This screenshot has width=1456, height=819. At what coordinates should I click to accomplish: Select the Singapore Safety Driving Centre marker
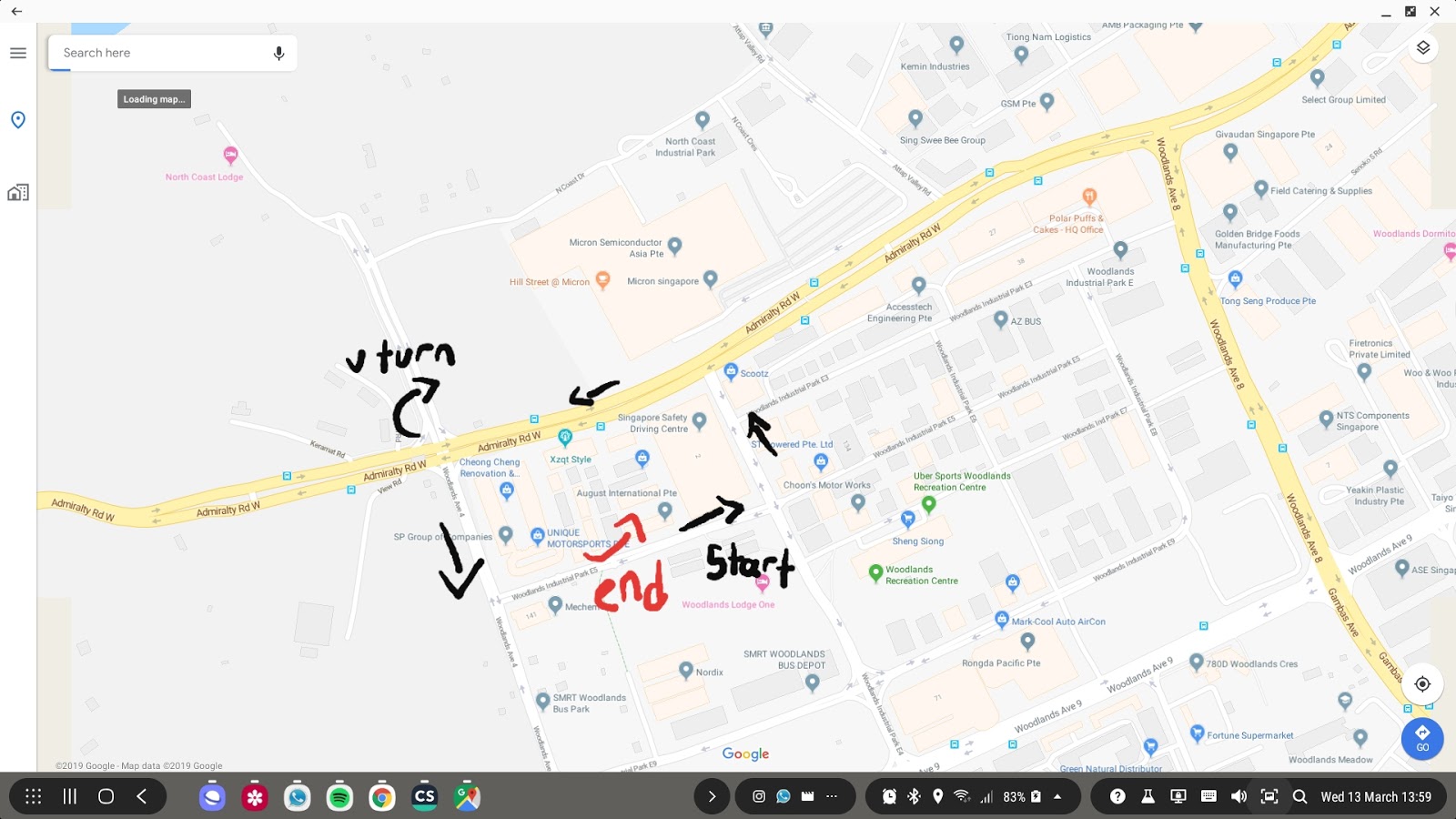pyautogui.click(x=699, y=420)
